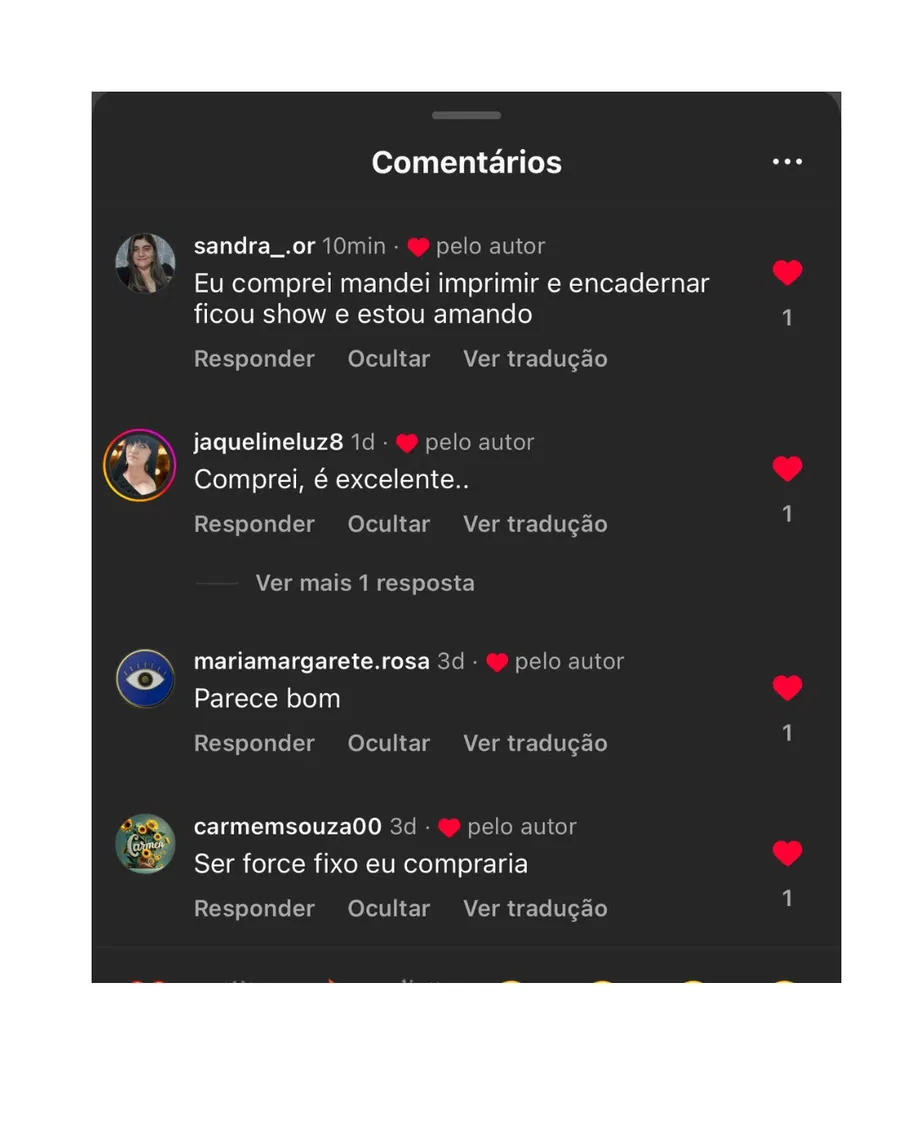This screenshot has width=916, height=1145.
Task: Tap Responder under jaquelineluz8's comment
Action: click(x=254, y=524)
